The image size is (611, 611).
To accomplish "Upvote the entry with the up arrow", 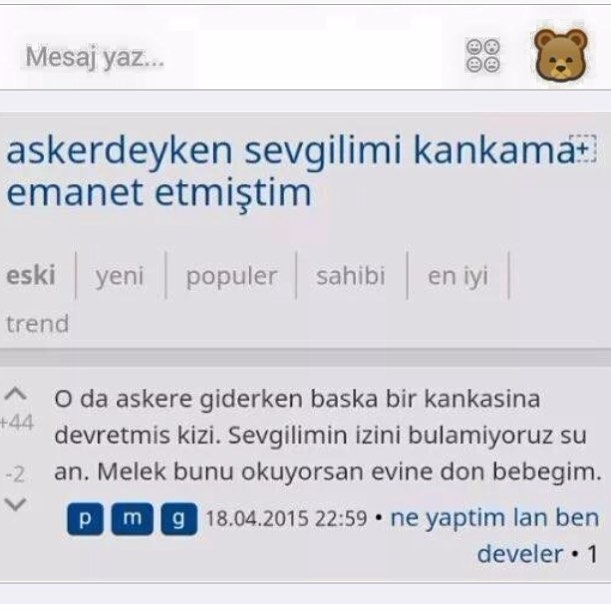I will [16, 392].
